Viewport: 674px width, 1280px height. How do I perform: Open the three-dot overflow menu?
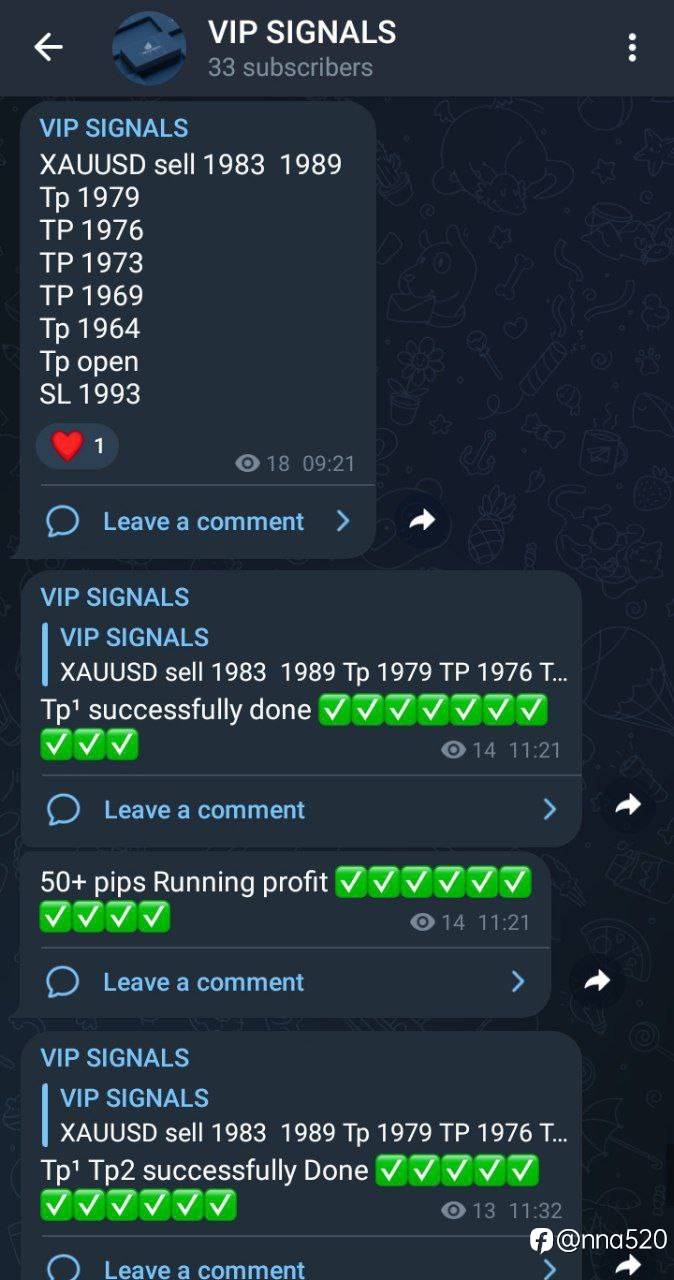click(632, 47)
